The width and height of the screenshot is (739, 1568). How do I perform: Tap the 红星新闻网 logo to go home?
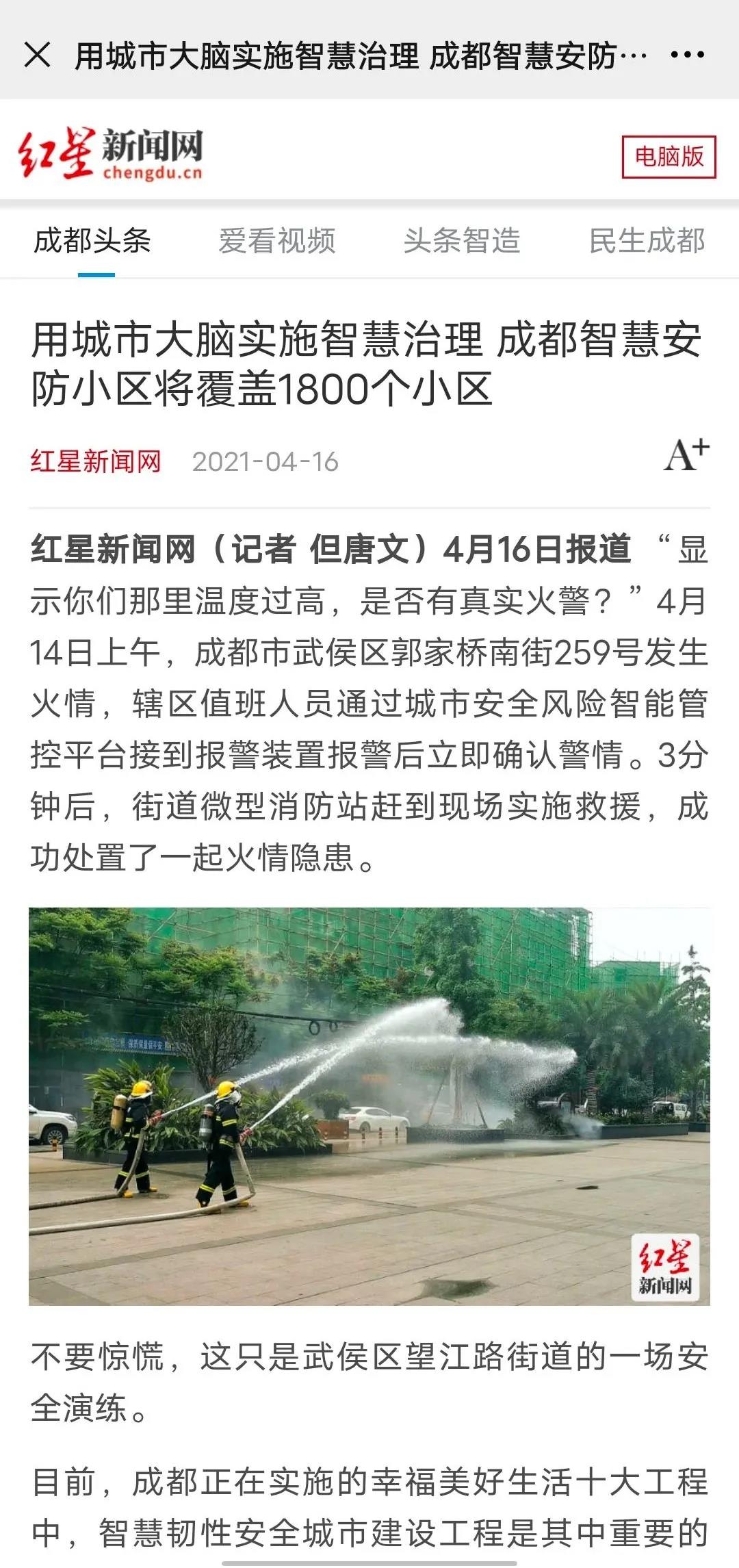coord(111,153)
